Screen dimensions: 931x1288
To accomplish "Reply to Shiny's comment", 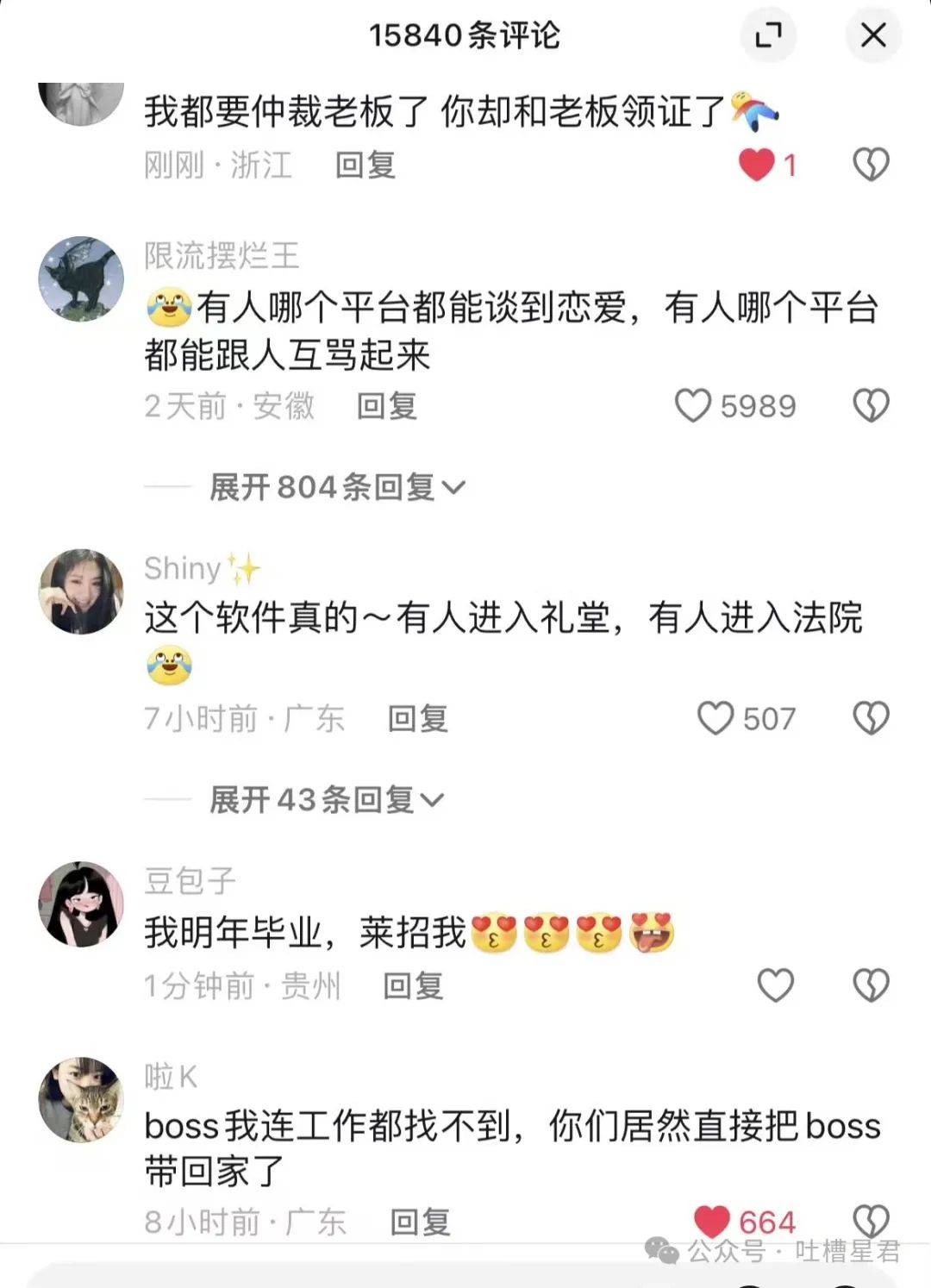I will click(418, 718).
